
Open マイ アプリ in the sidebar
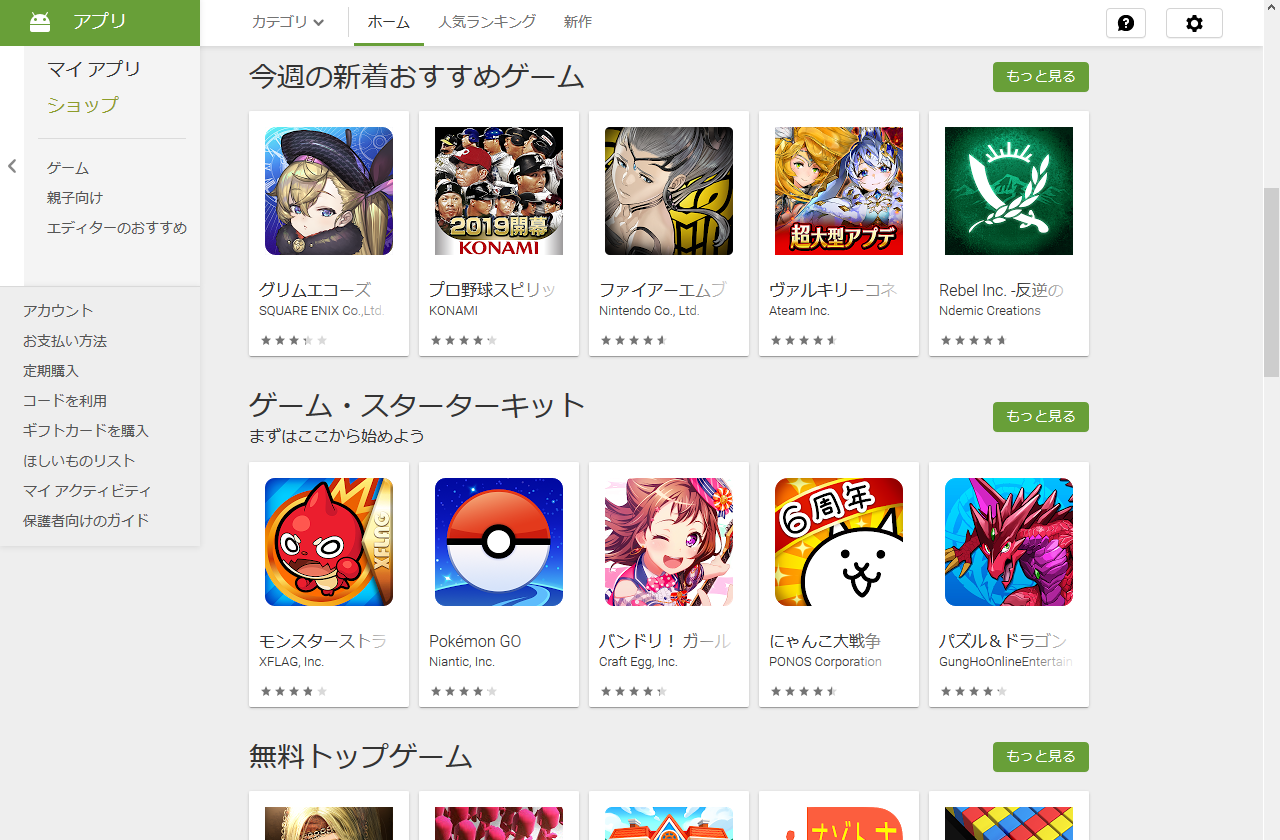pos(94,69)
